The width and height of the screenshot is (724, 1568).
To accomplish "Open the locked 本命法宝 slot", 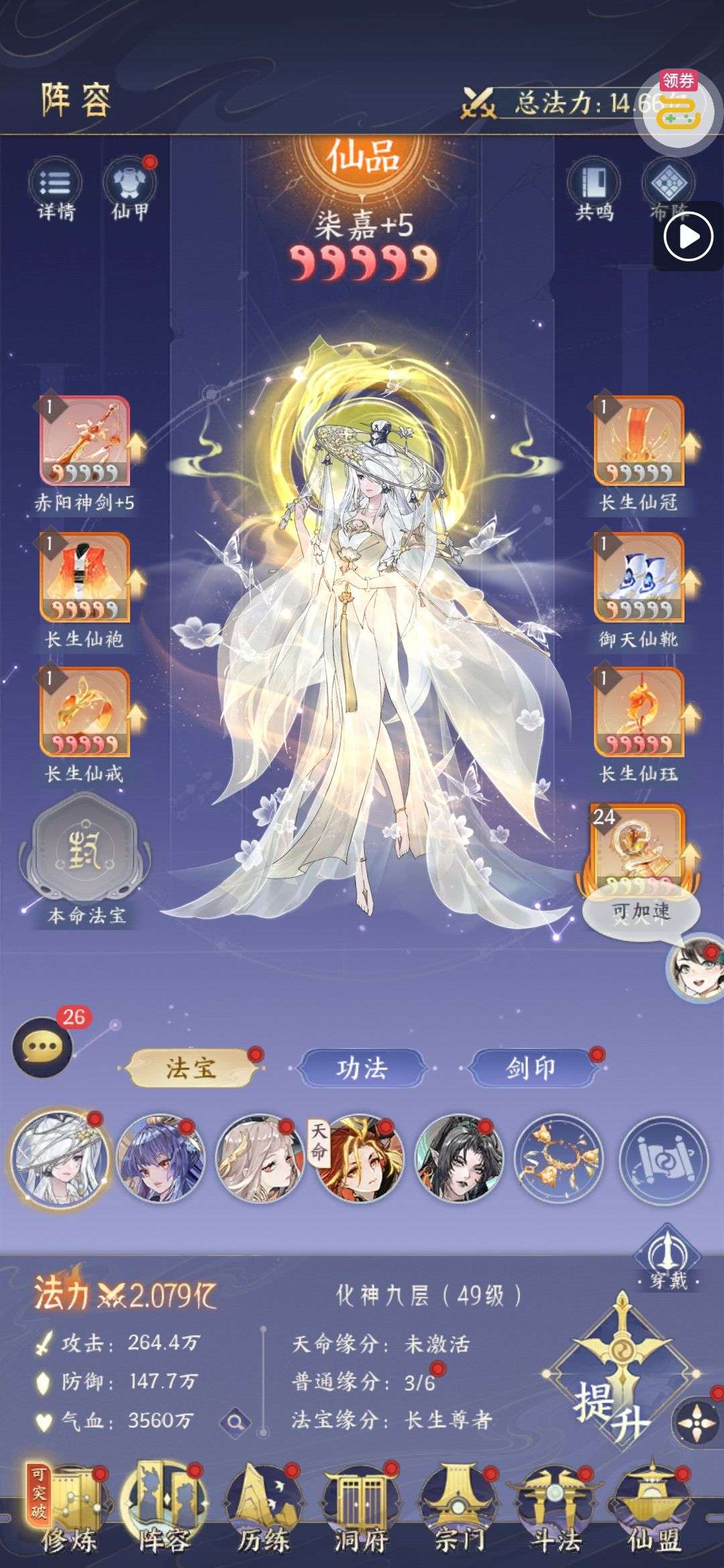I will click(86, 851).
